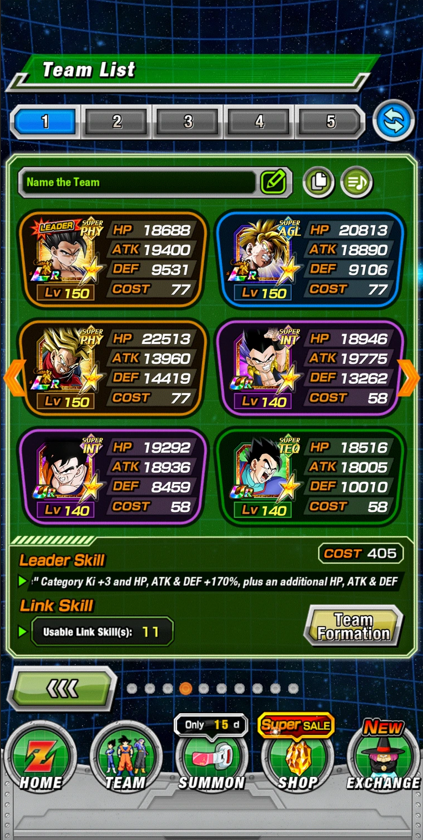Open Team Formation
Viewport: 423px width, 840px height.
point(353,626)
